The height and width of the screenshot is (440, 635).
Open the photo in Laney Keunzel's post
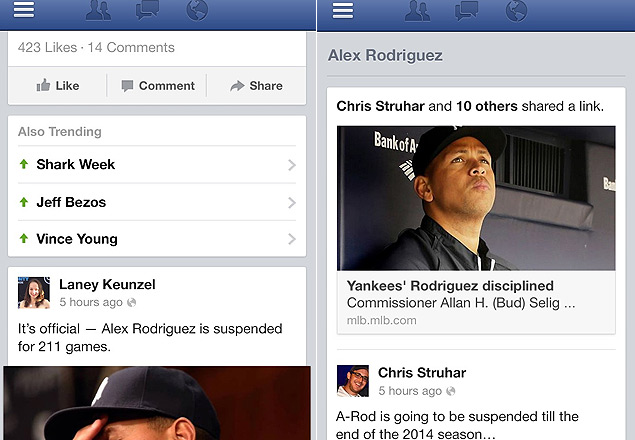pyautogui.click(x=157, y=403)
